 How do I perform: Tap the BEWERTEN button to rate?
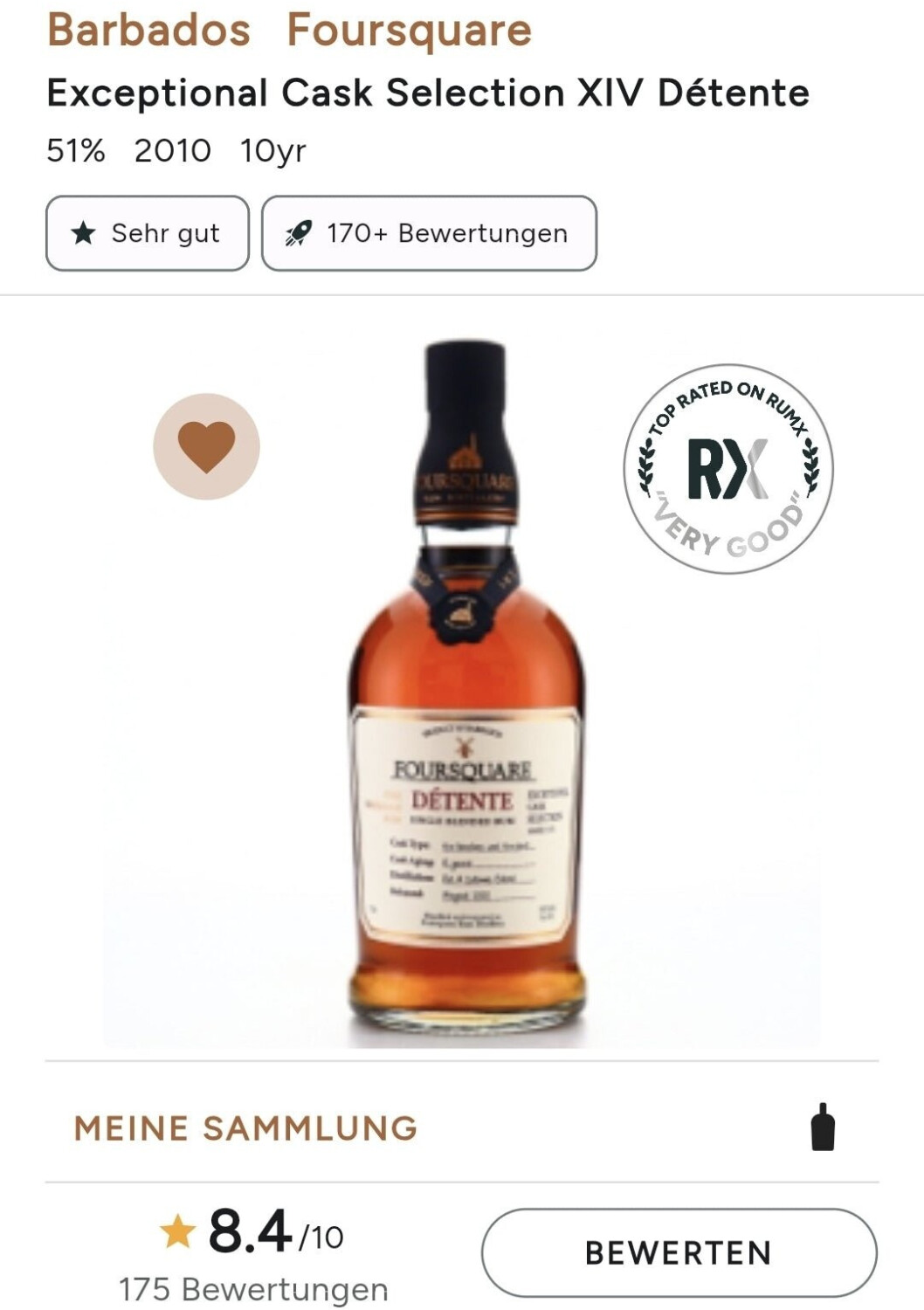(679, 1252)
